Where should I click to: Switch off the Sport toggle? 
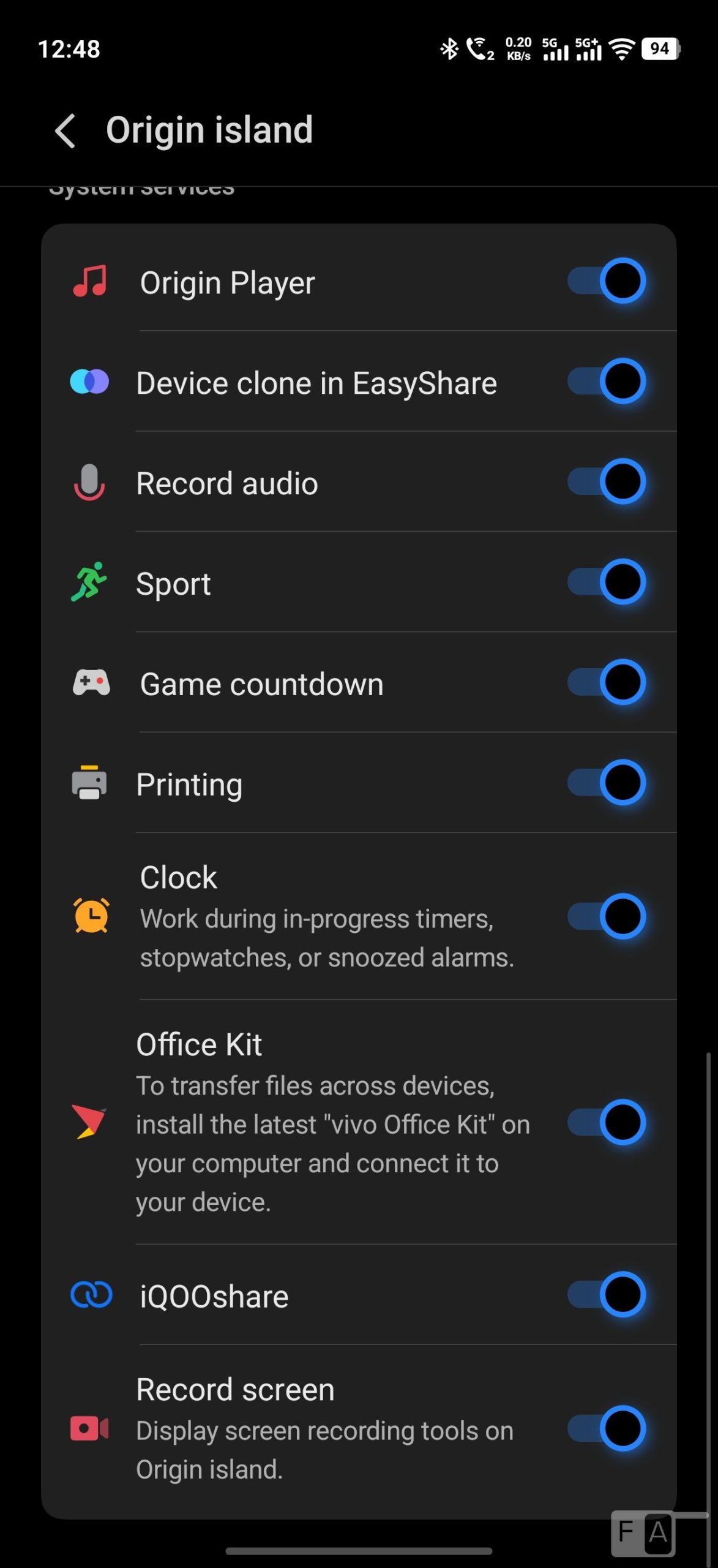coord(606,582)
